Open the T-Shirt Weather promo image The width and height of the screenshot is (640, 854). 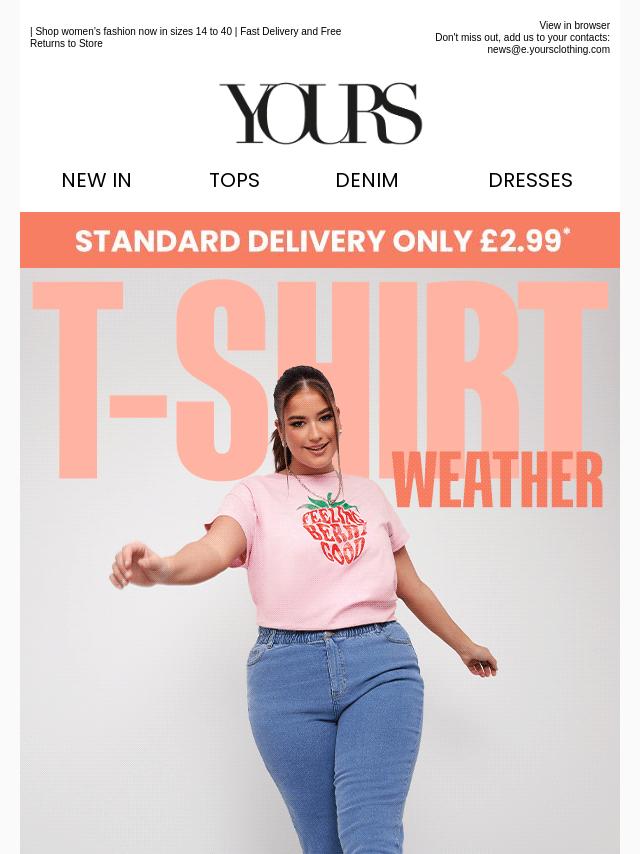pyautogui.click(x=320, y=560)
